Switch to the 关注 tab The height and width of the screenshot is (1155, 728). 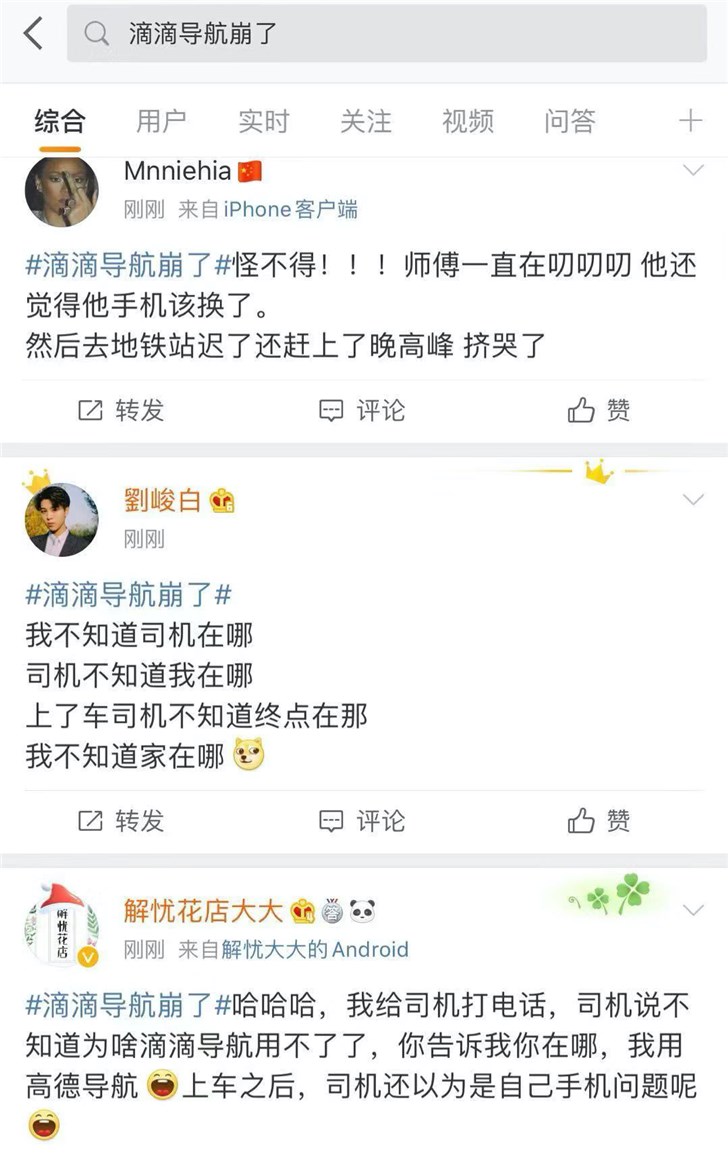coord(365,121)
